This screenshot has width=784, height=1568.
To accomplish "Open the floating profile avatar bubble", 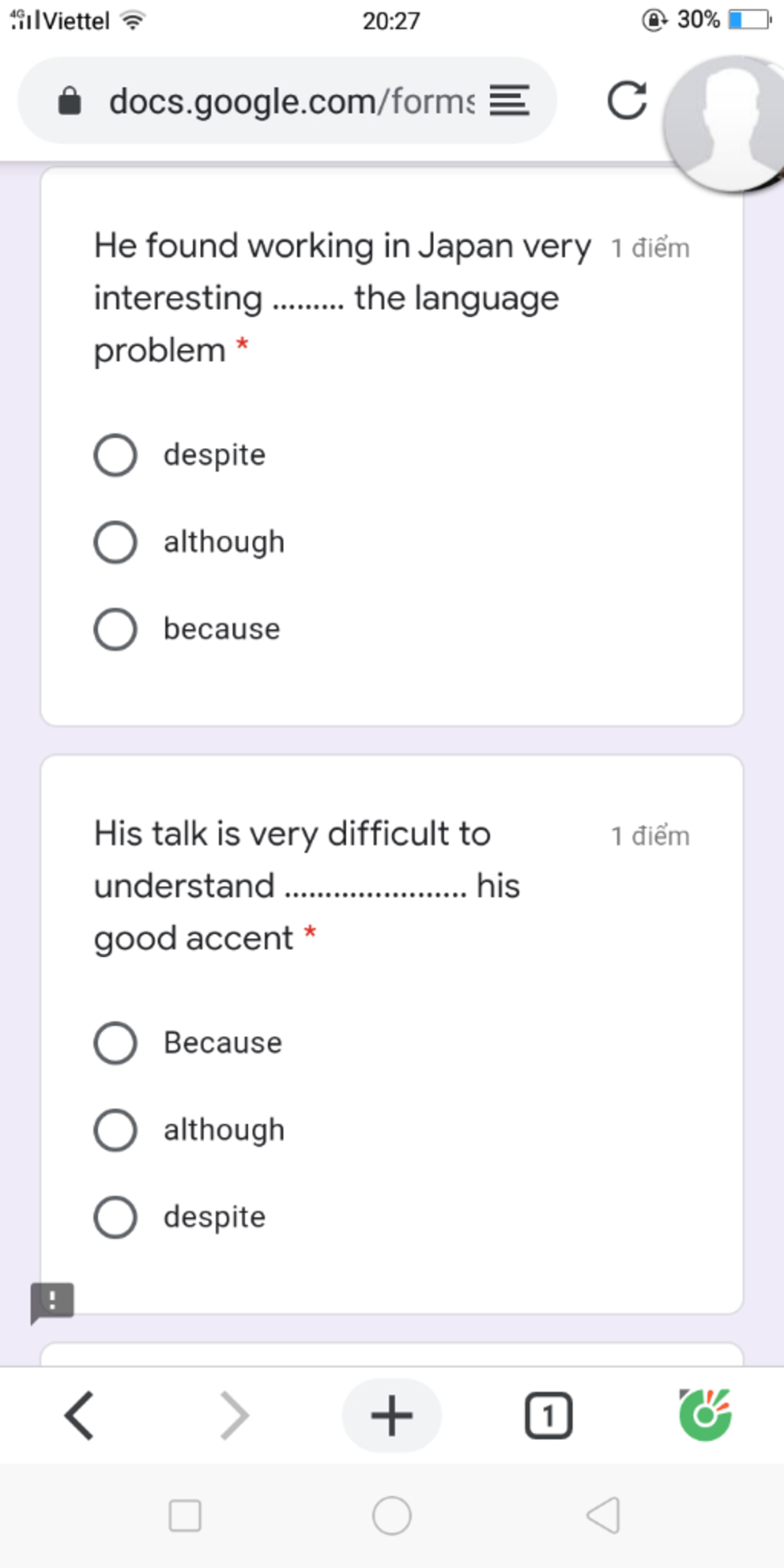I will coord(727,122).
